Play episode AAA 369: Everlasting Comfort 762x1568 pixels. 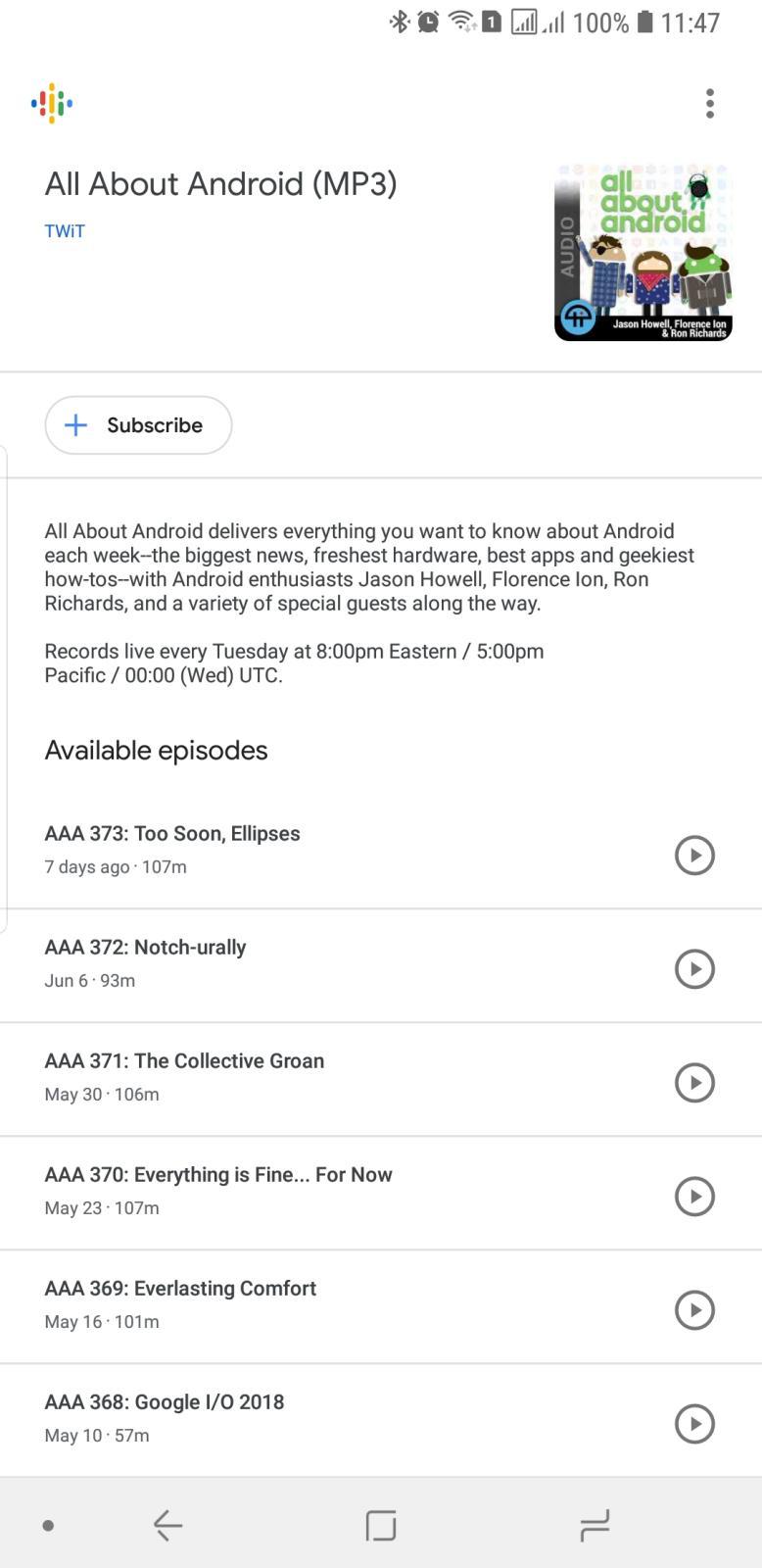694,1309
